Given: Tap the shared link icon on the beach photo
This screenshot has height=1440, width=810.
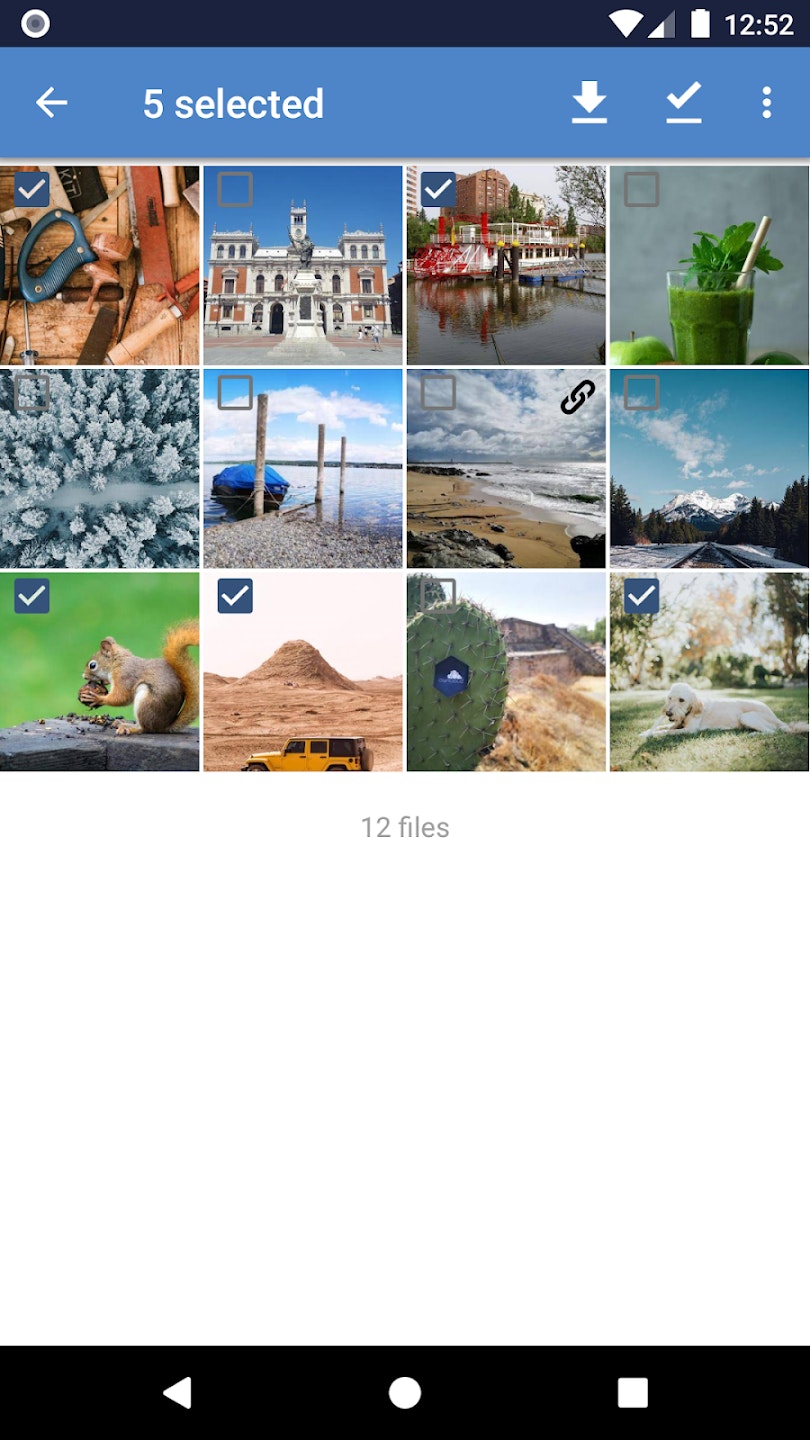Looking at the screenshot, I should tap(578, 397).
